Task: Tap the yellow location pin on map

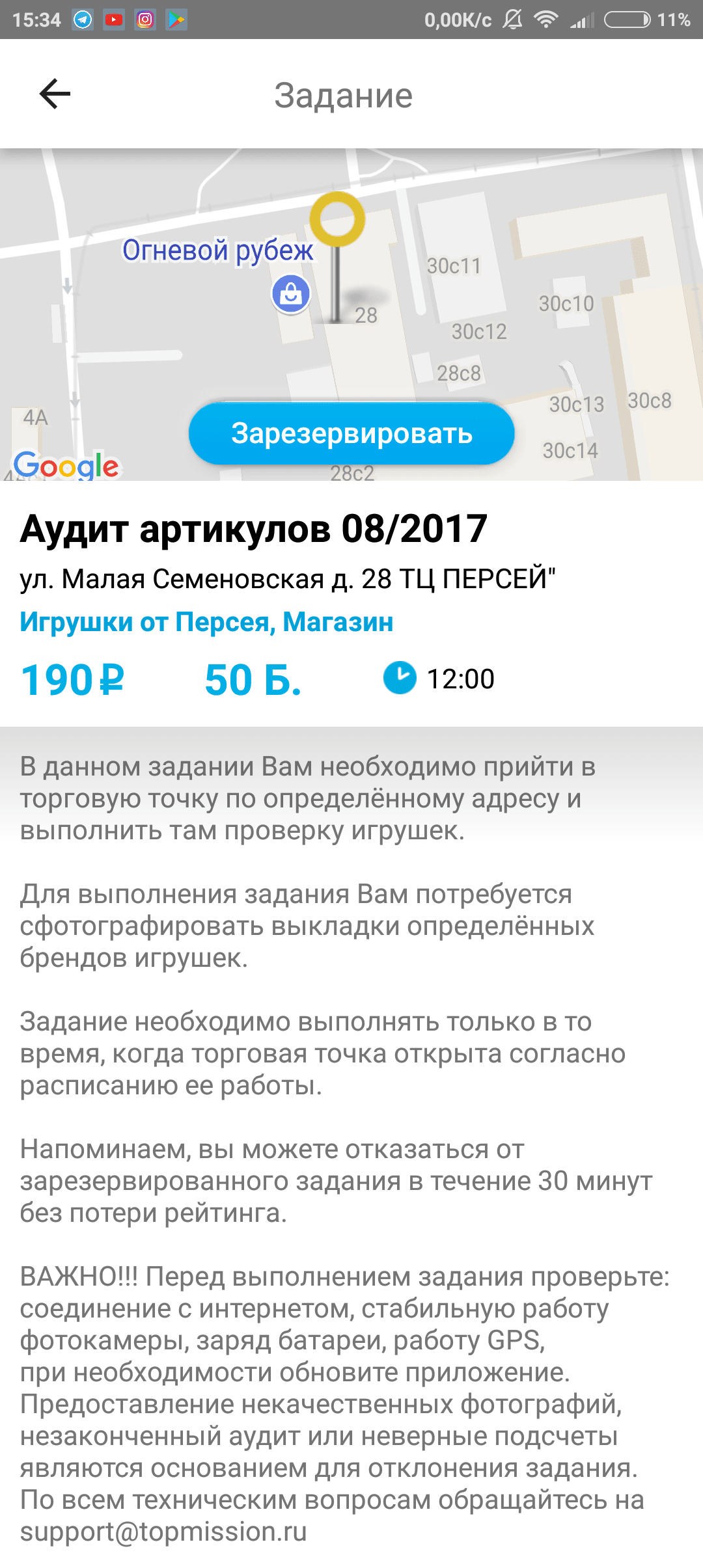Action: point(337,220)
